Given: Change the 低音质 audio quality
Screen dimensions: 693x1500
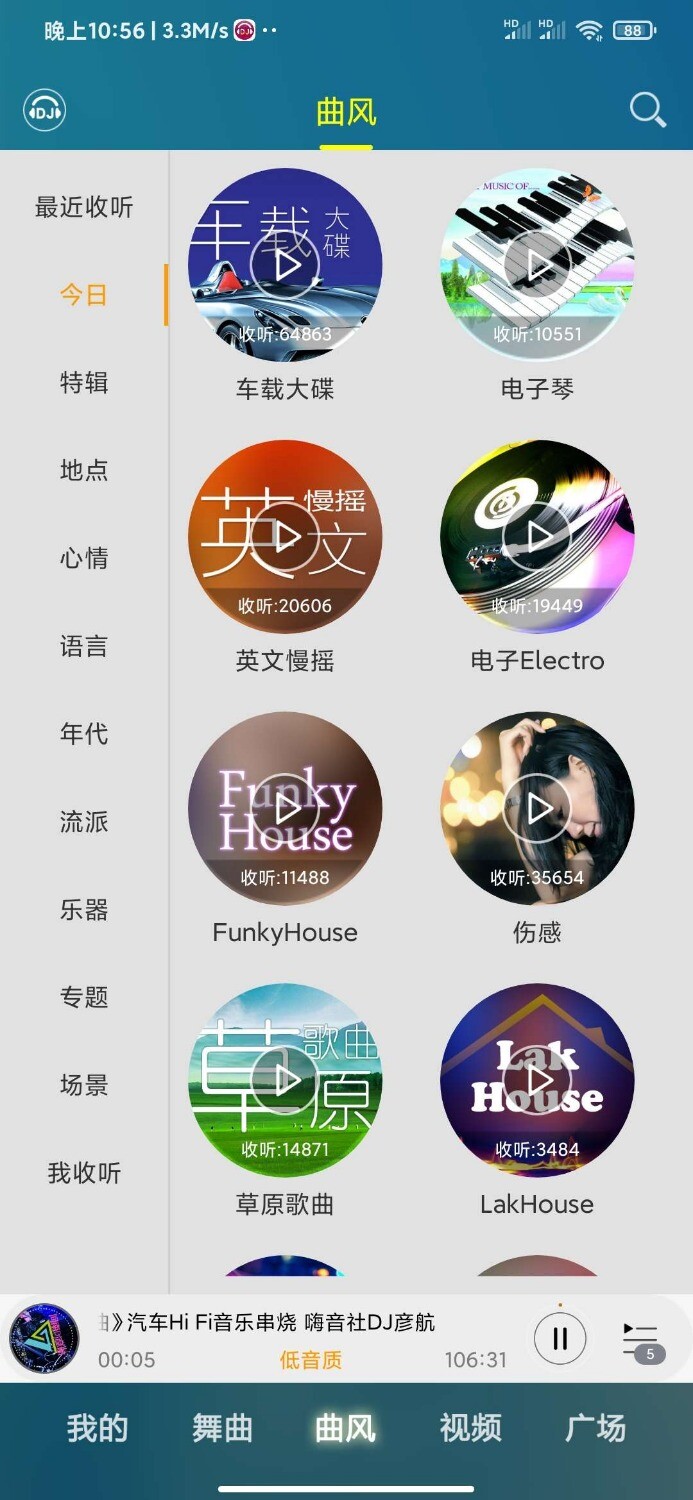Looking at the screenshot, I should point(310,1360).
